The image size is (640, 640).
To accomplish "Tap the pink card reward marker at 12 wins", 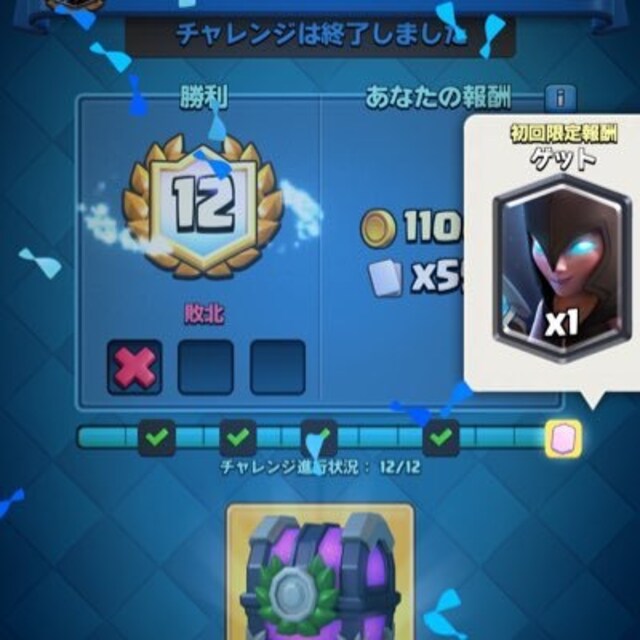I will pos(562,438).
